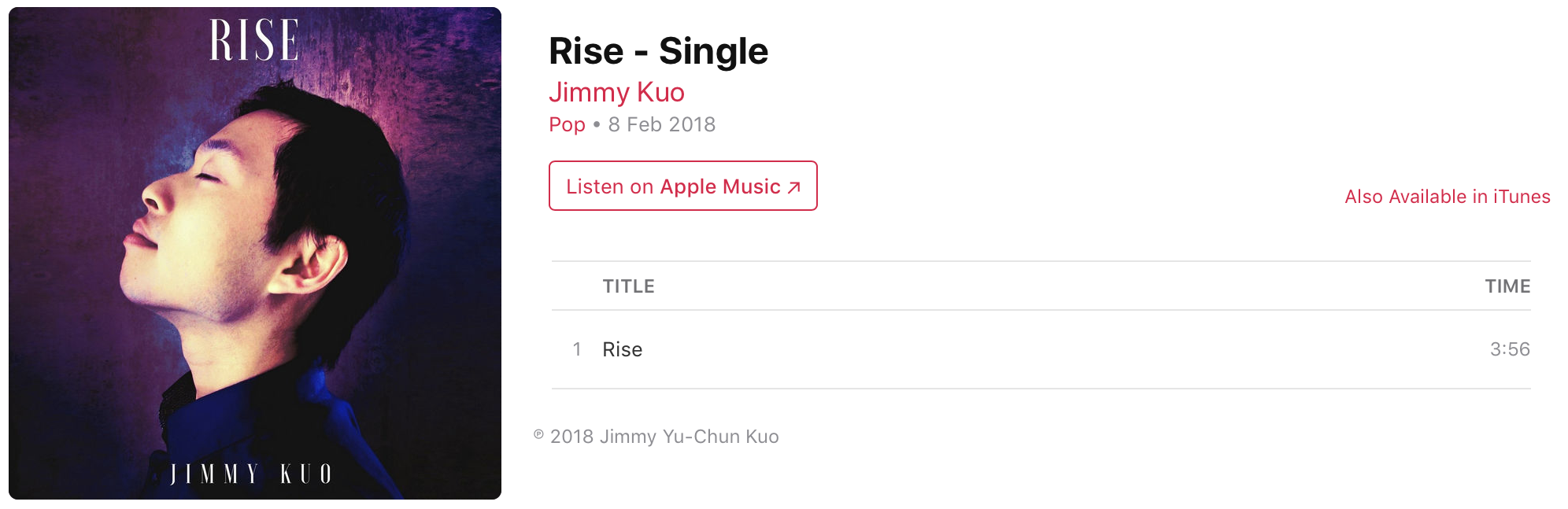This screenshot has height=509, width=1568.
Task: Open Also Available in iTunes link
Action: pos(1447,197)
